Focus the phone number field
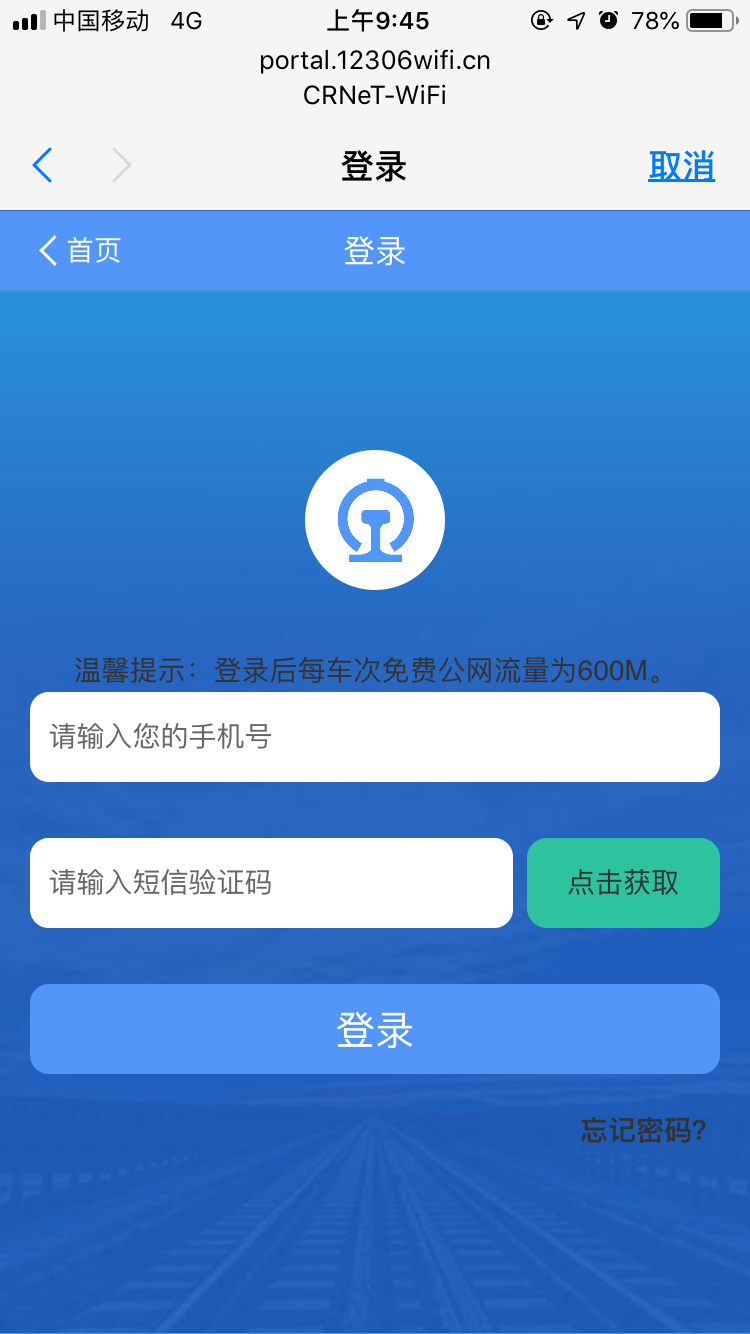Viewport: 750px width, 1334px height. pos(374,737)
